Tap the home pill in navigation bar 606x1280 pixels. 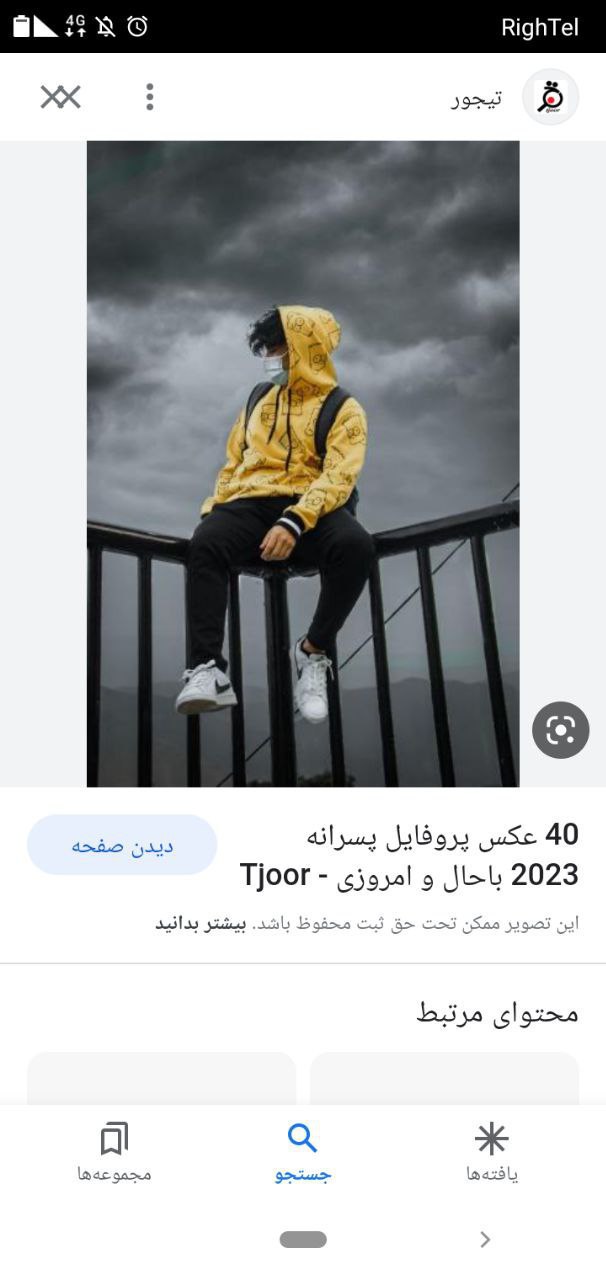pos(303,1240)
